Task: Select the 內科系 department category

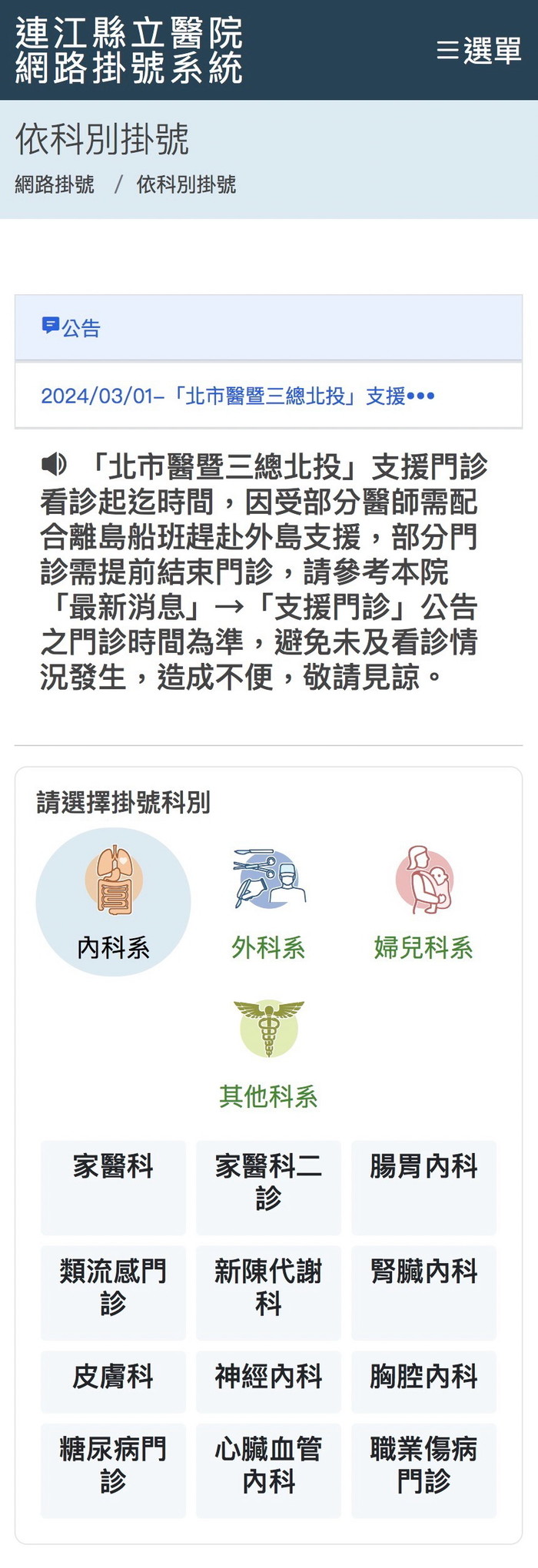Action: coord(113,903)
